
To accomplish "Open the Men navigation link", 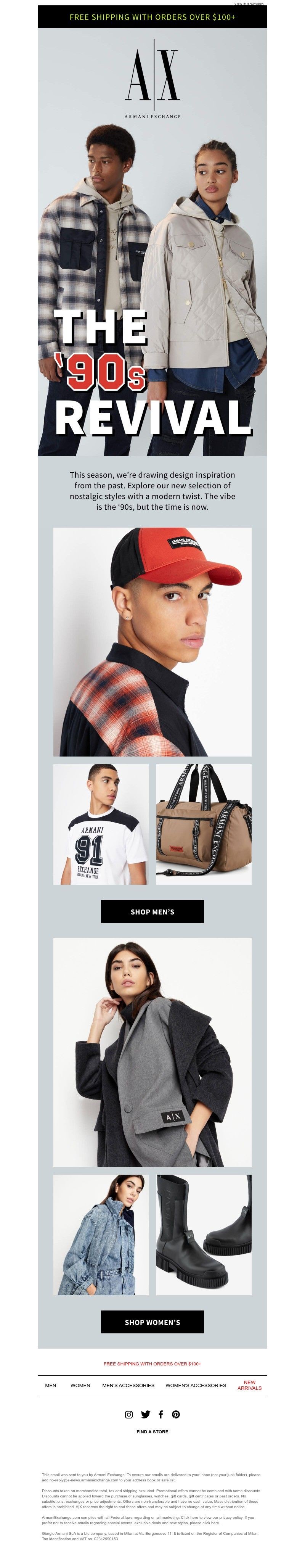I will point(51,1385).
